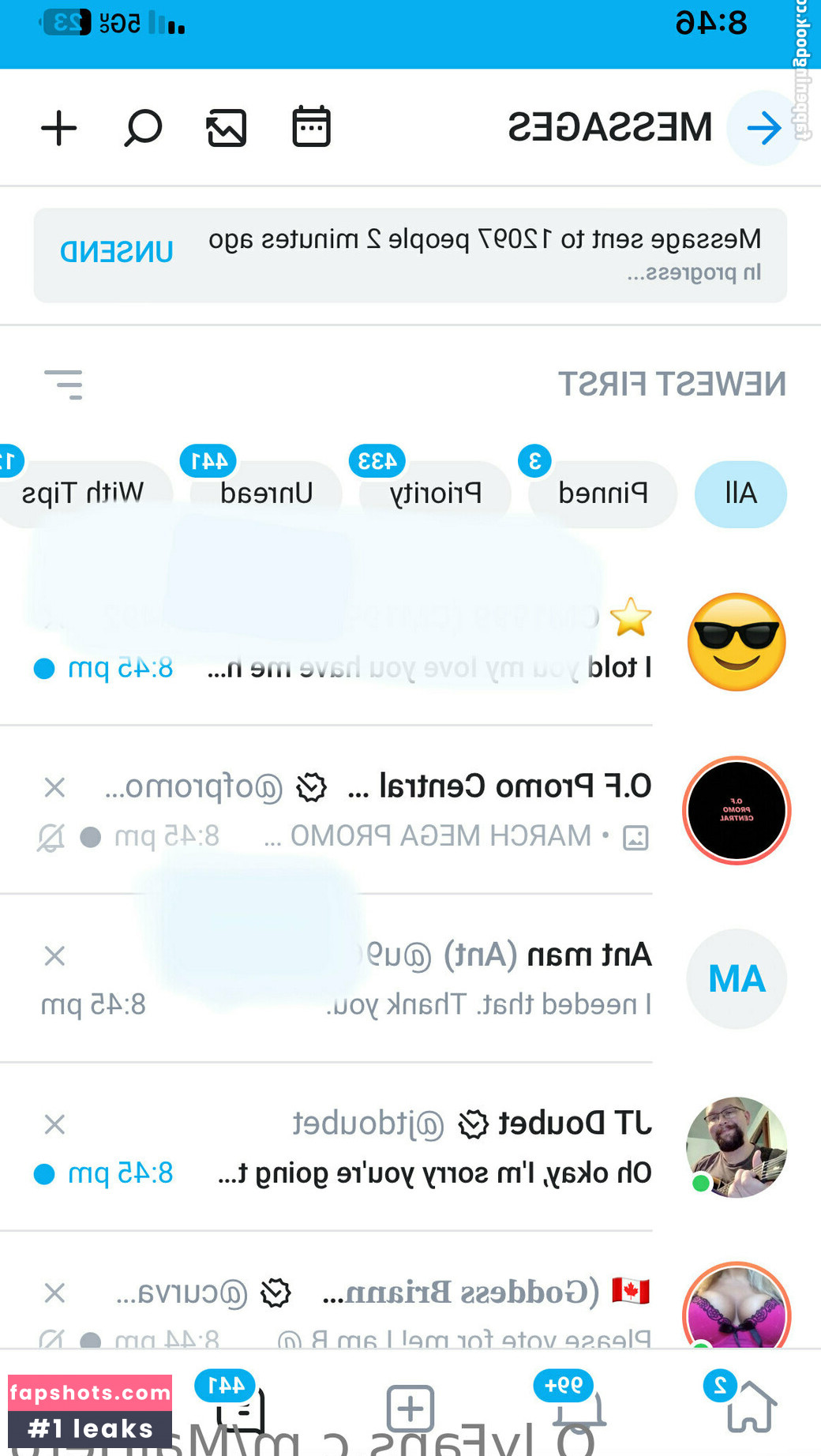Start a new message with the plus icon
Screen dimensions: 821x1456
58,127
